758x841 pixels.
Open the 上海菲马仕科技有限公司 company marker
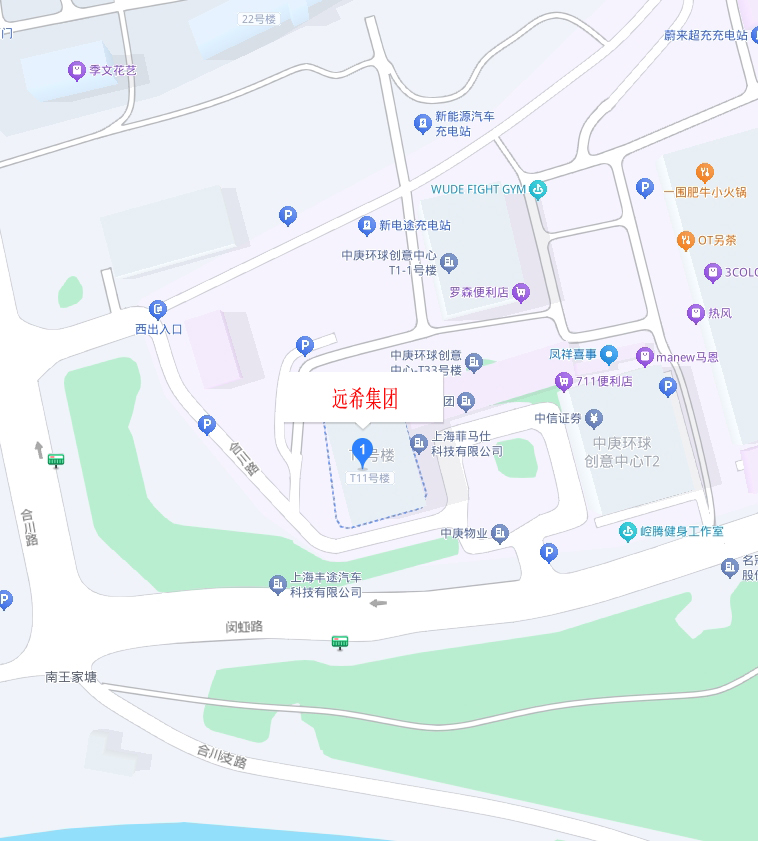point(419,443)
